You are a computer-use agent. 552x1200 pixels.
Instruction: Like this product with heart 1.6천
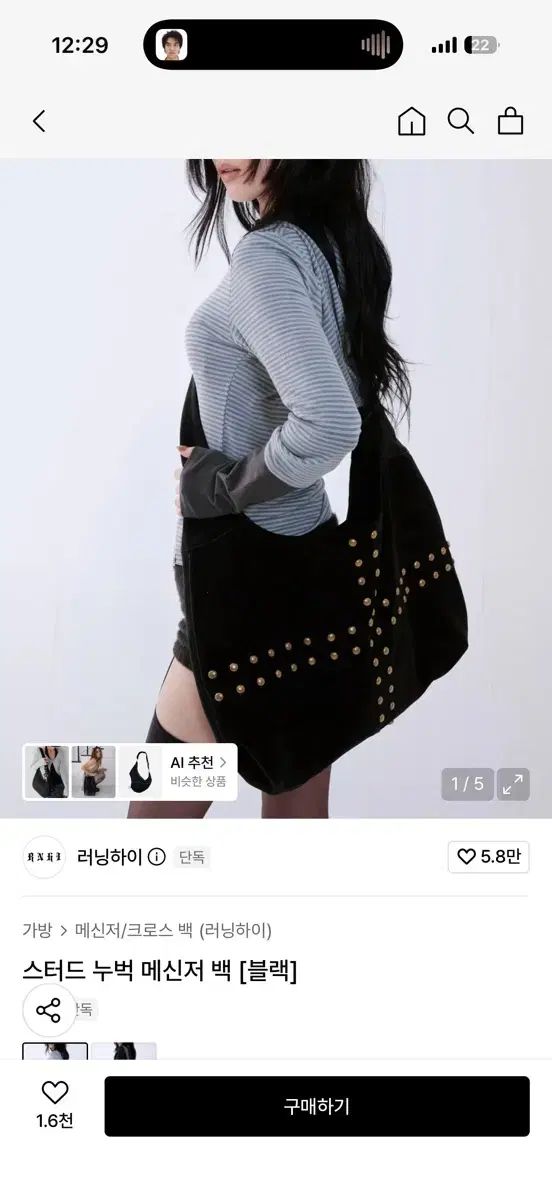(55, 1105)
